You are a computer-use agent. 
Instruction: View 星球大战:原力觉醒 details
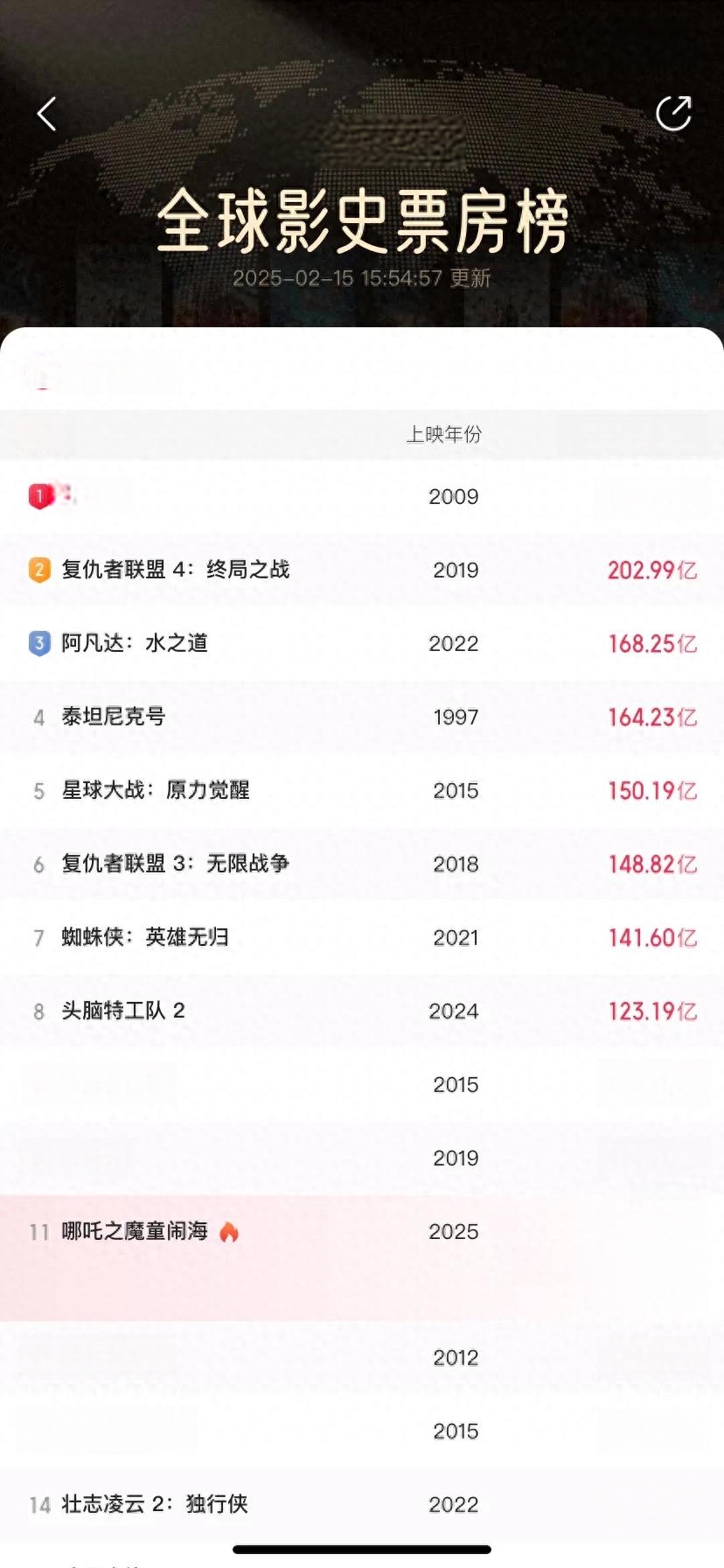point(362,790)
